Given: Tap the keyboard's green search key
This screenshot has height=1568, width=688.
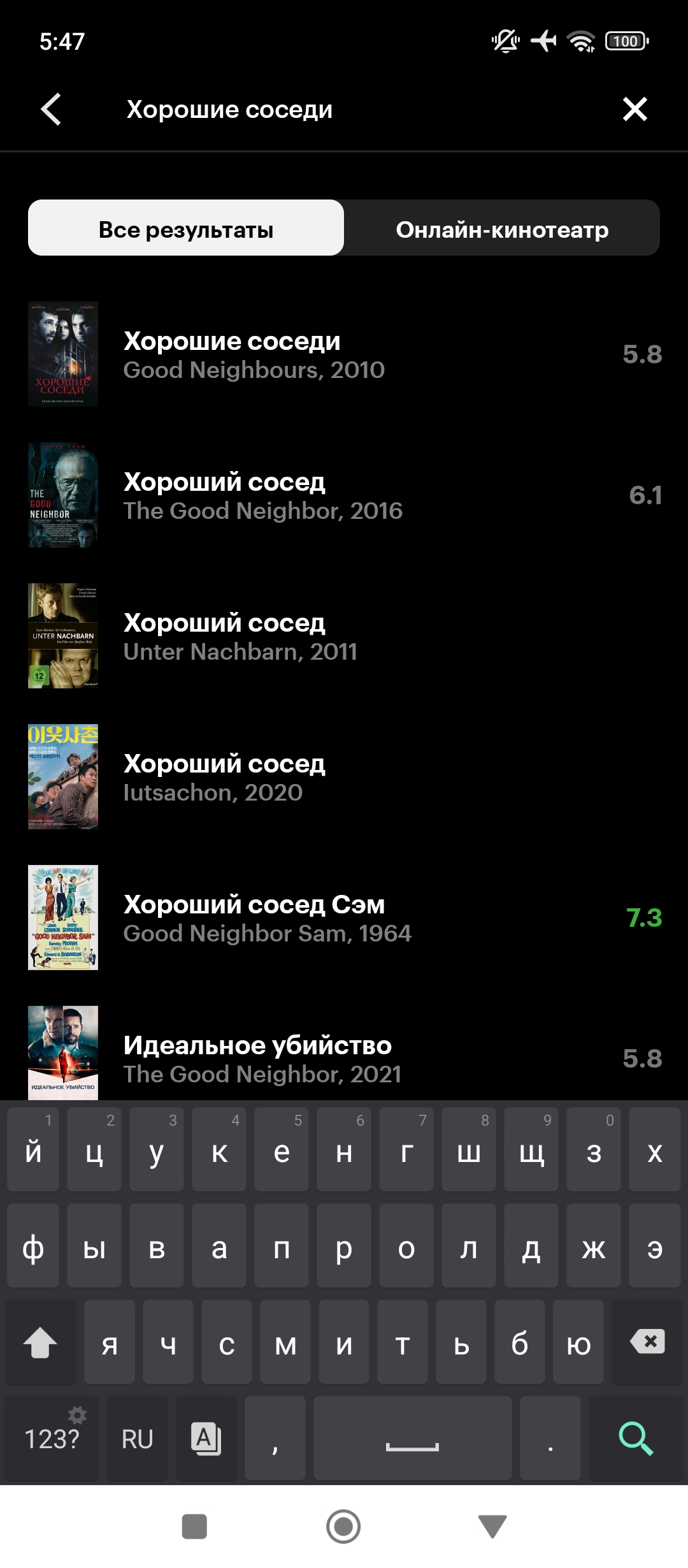Looking at the screenshot, I should [636, 1439].
